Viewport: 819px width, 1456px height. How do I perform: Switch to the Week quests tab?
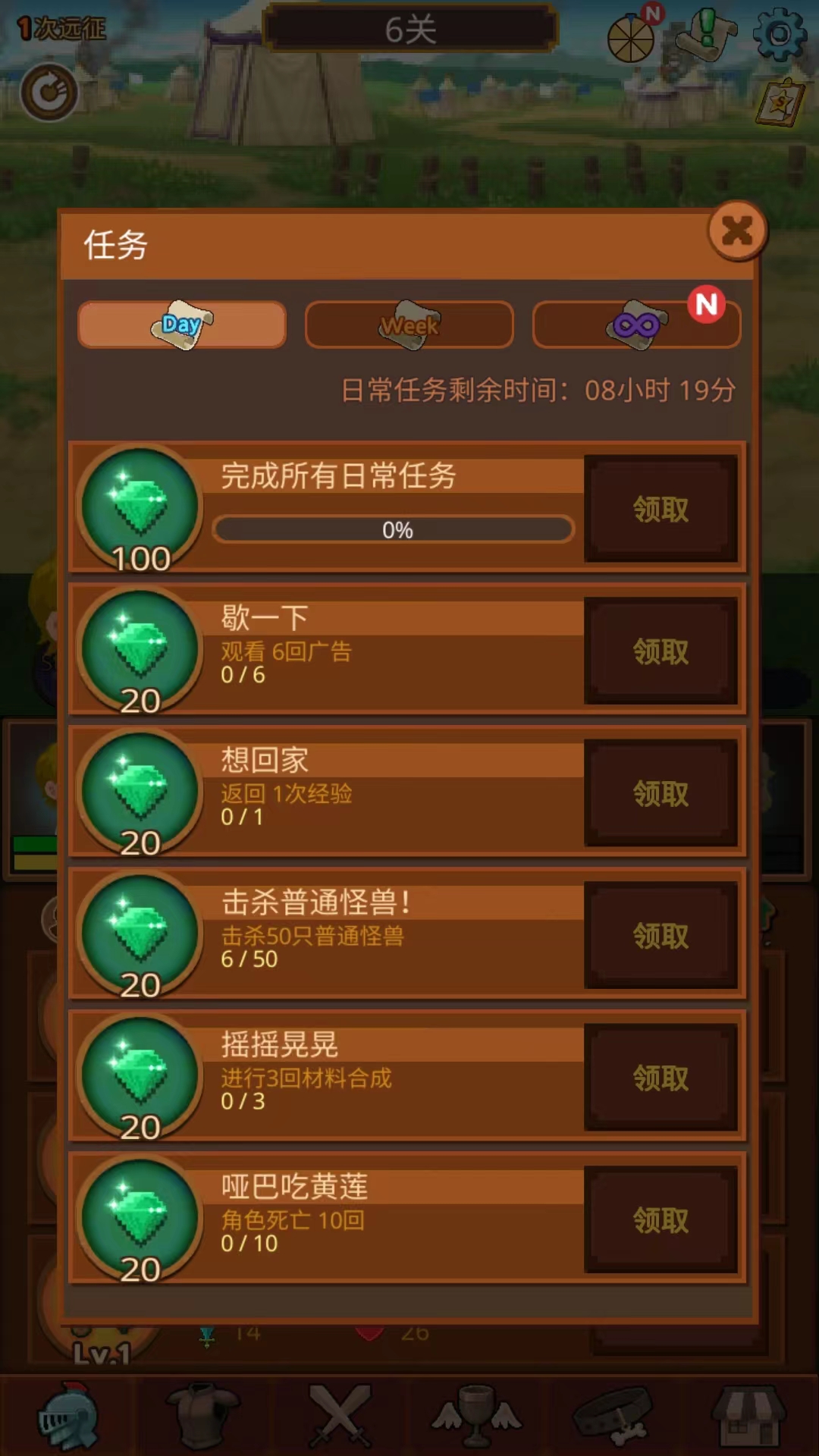[x=409, y=325]
